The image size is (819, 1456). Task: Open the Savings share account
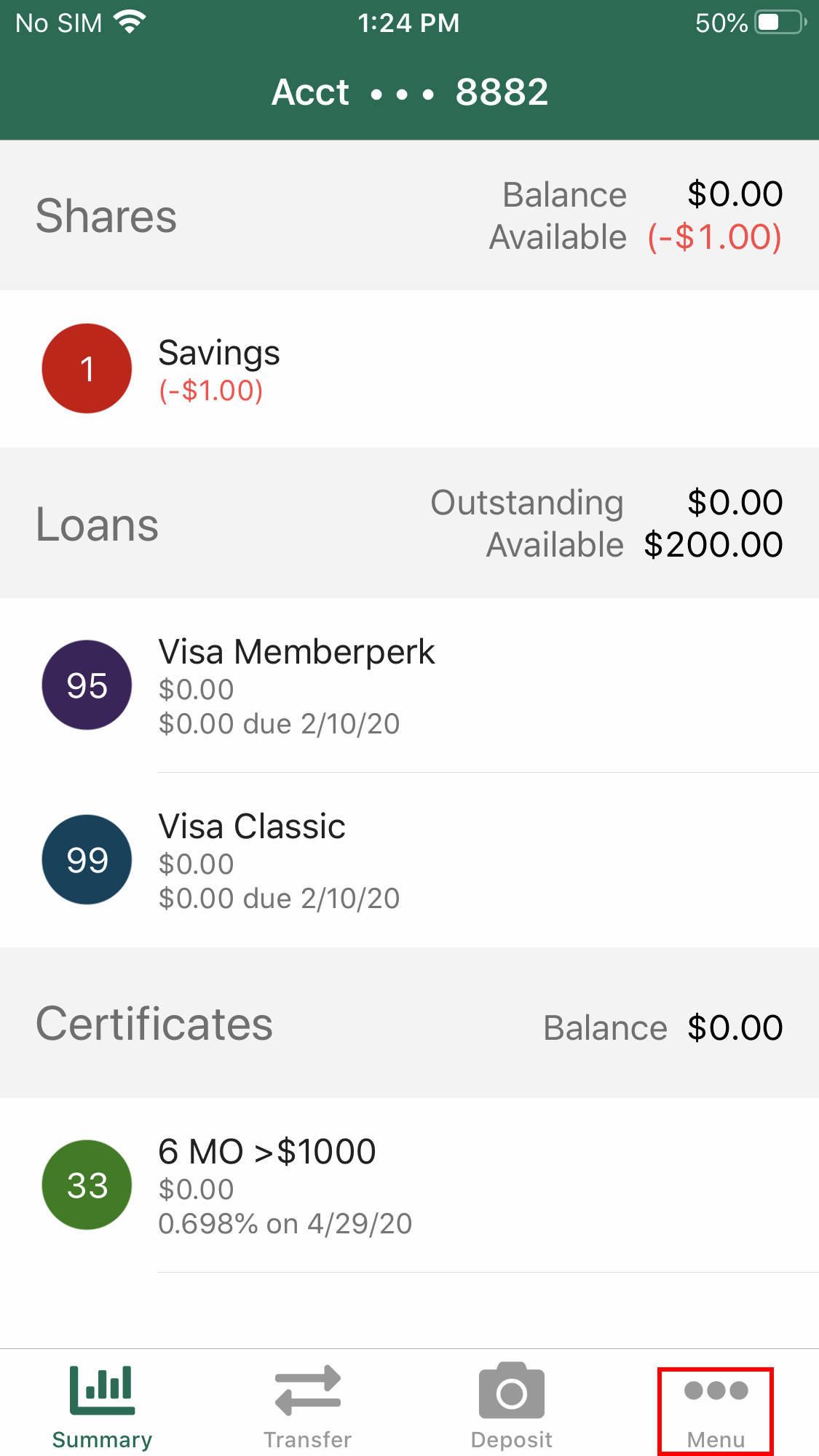click(x=409, y=369)
